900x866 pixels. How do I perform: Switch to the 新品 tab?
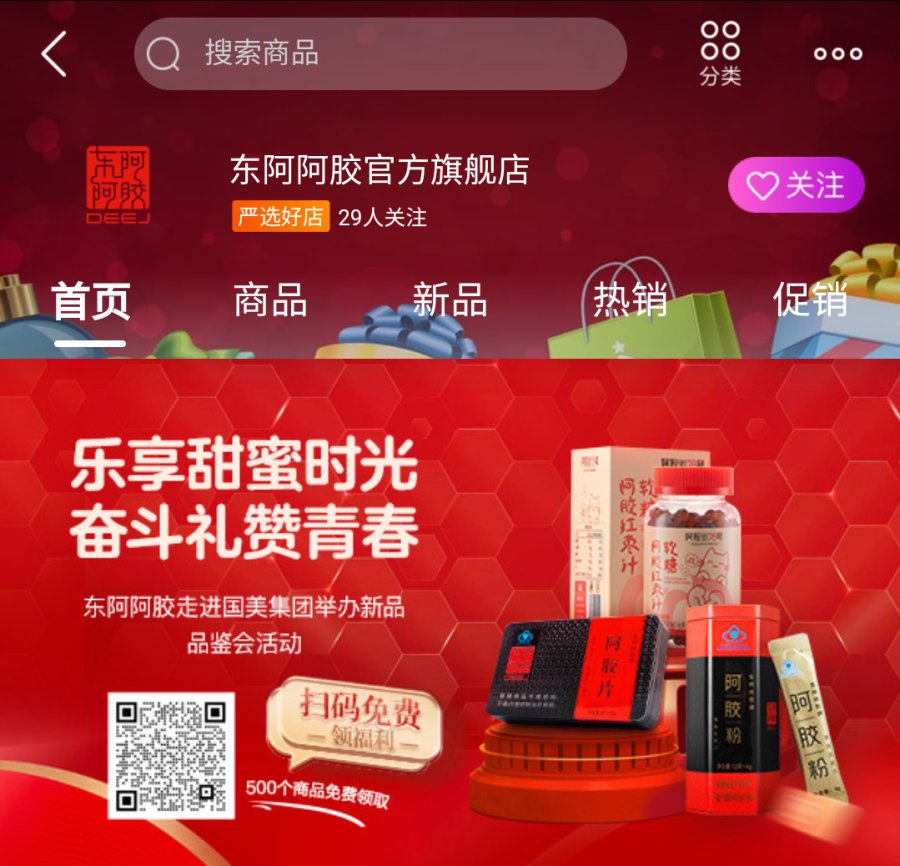coord(450,301)
